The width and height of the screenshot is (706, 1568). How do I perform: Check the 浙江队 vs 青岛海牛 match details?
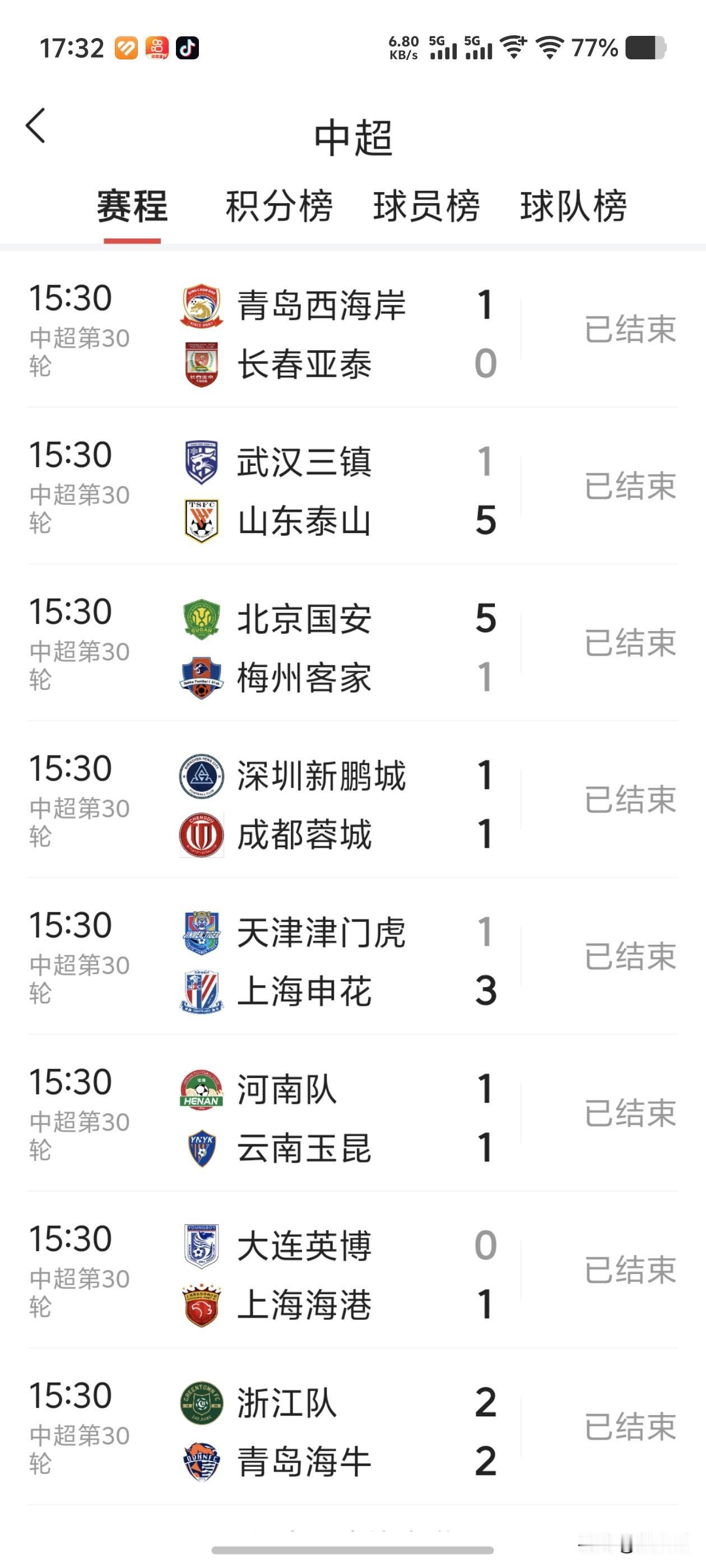point(352,1430)
